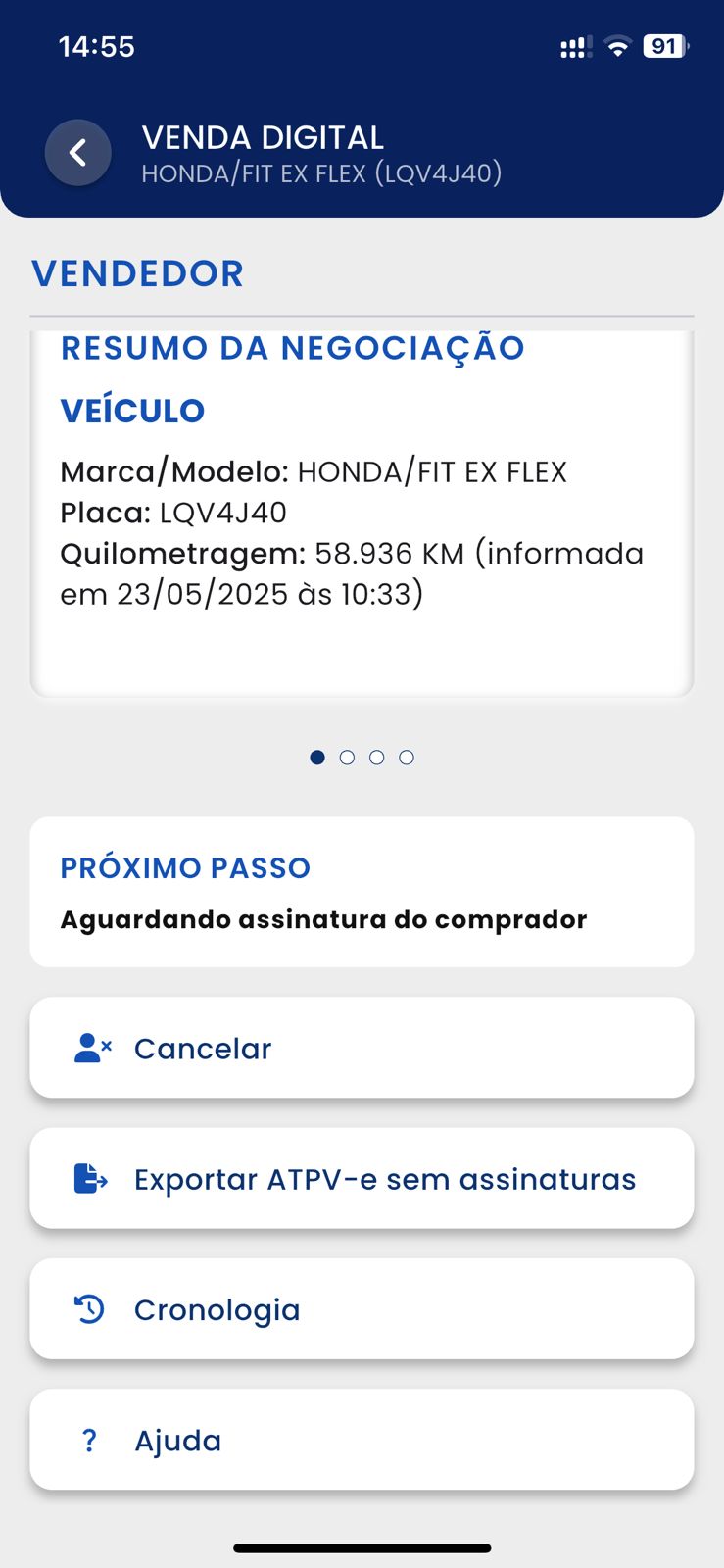The height and width of the screenshot is (1568, 724).
Task: Export ATPV-e sem assinaturas
Action: [x=362, y=1178]
